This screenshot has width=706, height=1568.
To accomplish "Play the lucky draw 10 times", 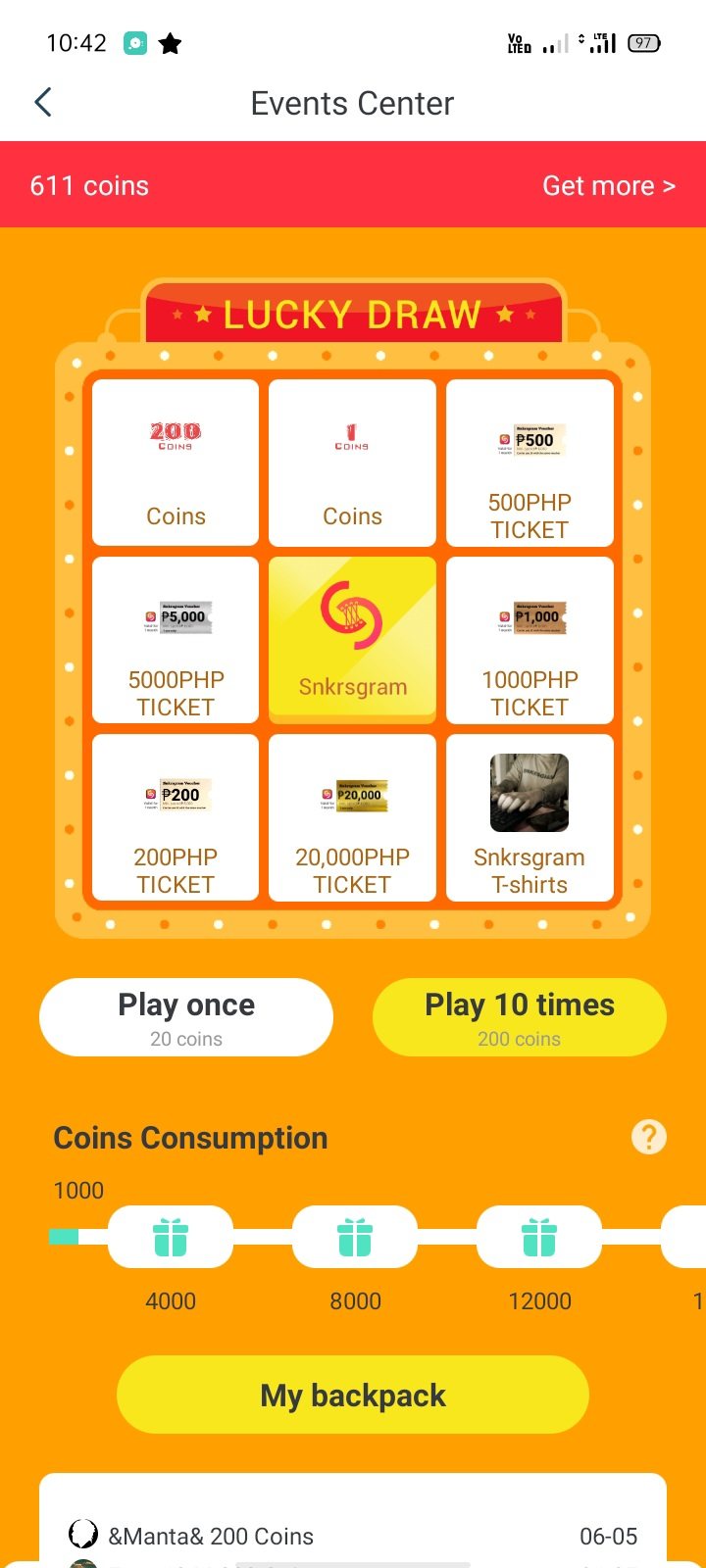I will click(520, 1017).
